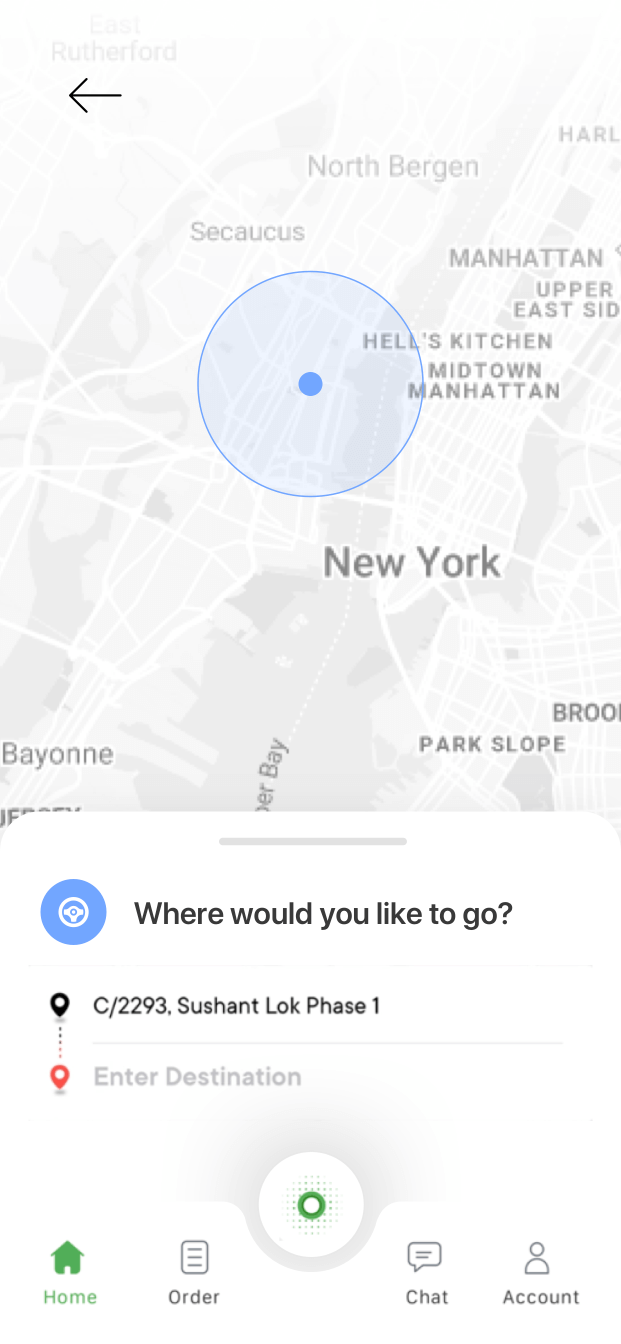Switch to the Chat tab
Image resolution: width=621 pixels, height=1344 pixels.
click(x=426, y=1272)
